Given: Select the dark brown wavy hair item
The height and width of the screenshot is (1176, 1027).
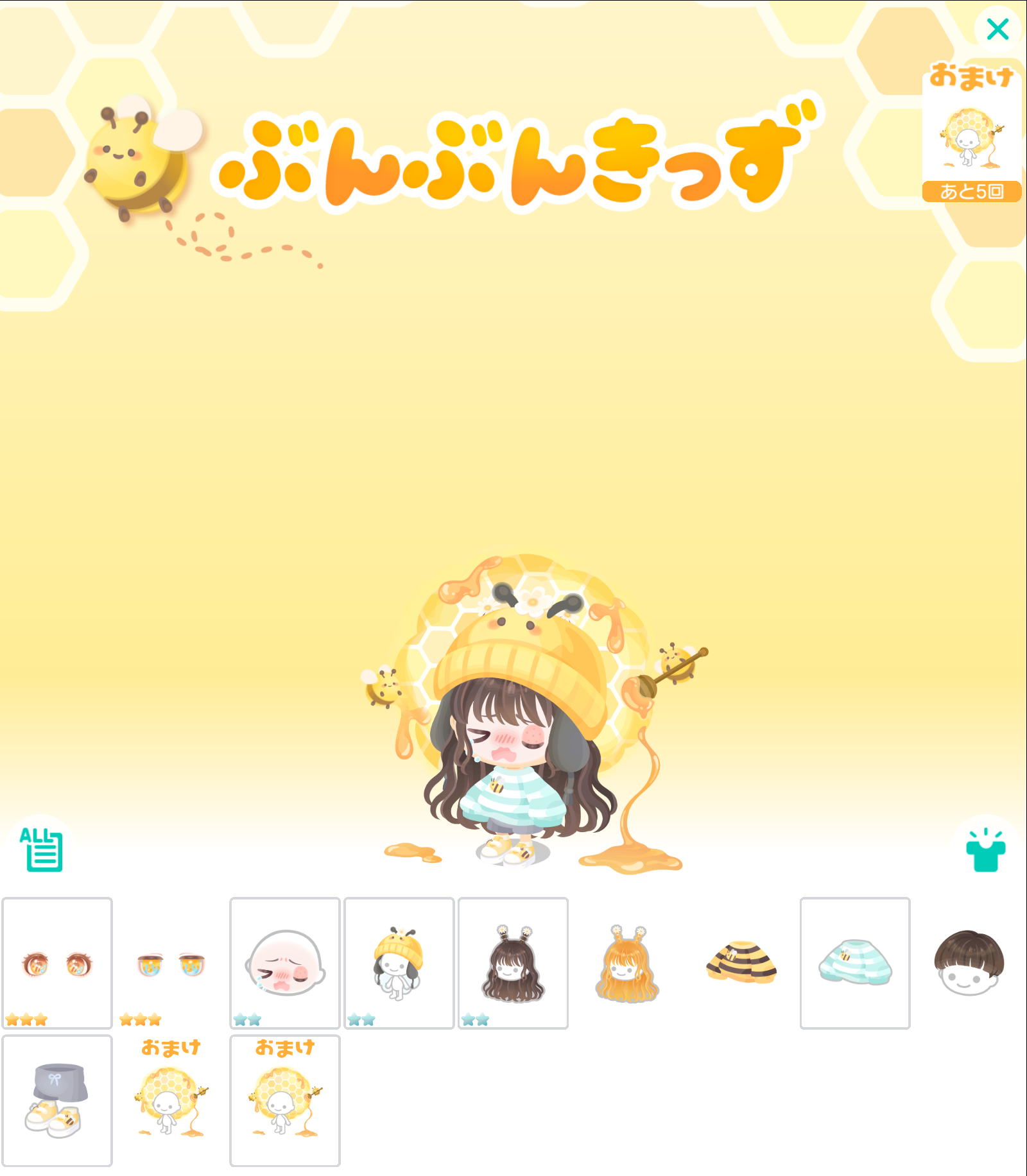Looking at the screenshot, I should pos(513,963).
